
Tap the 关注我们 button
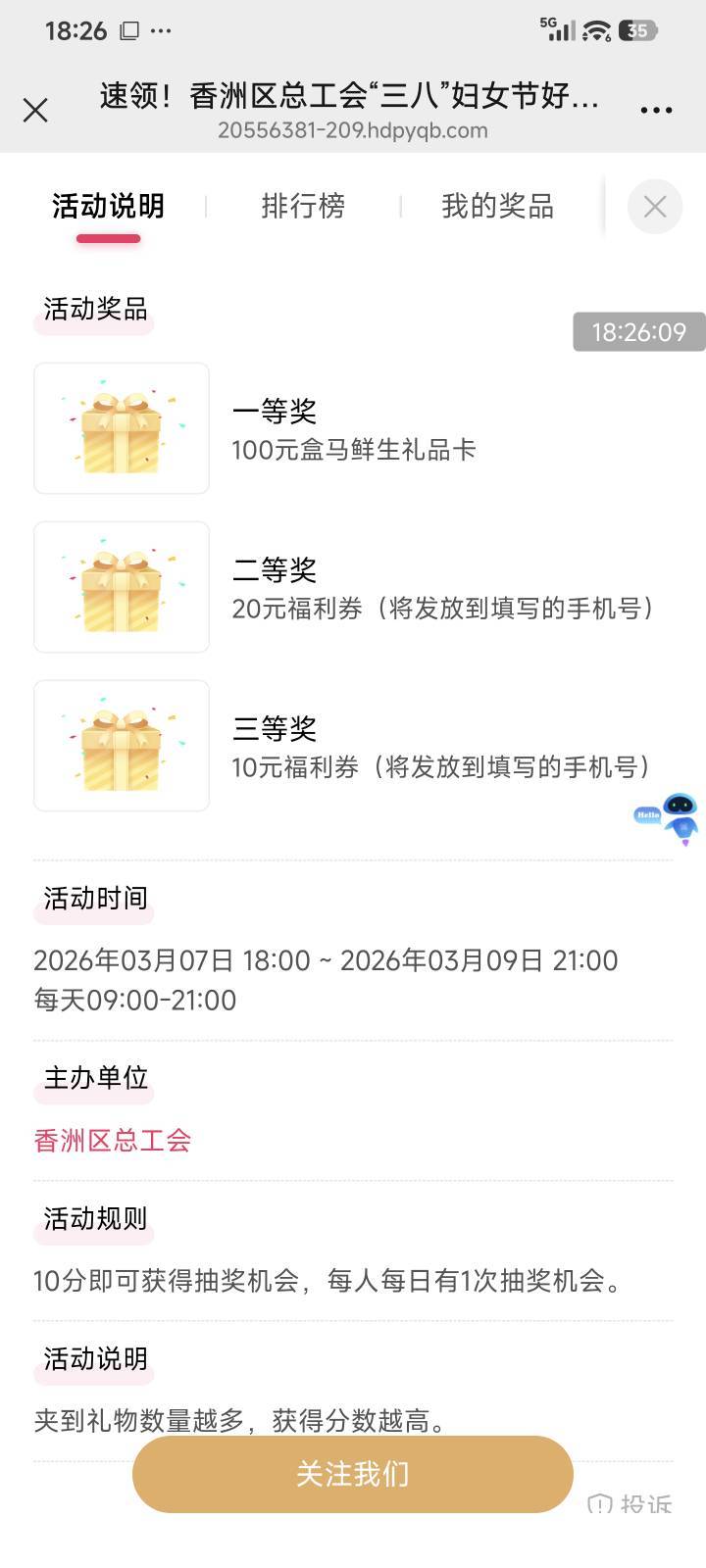click(x=352, y=1474)
